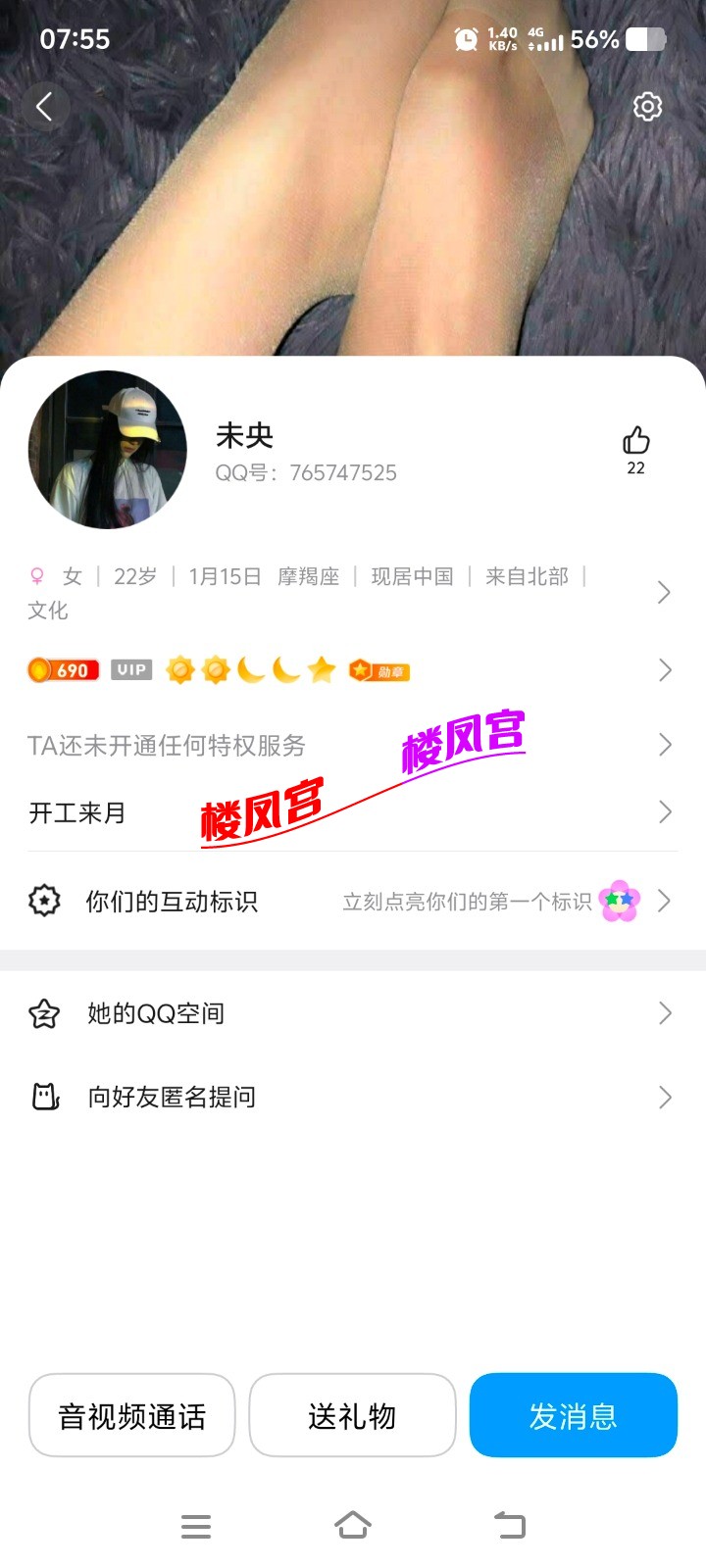Screen dimensions: 706x1568
Task: Tap 发消息 to send a message
Action: pos(574,1416)
